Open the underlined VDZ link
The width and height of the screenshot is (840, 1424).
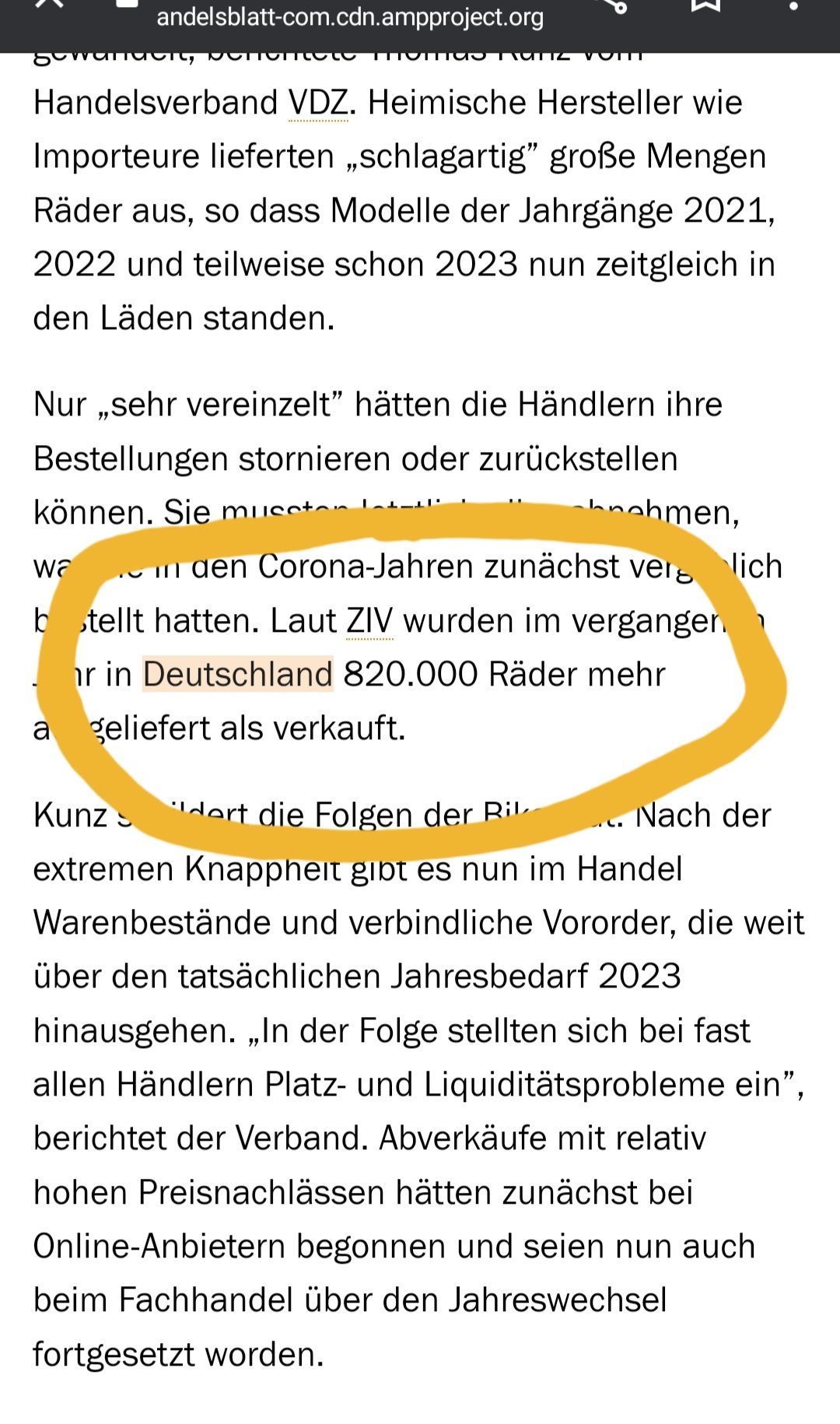[x=318, y=103]
